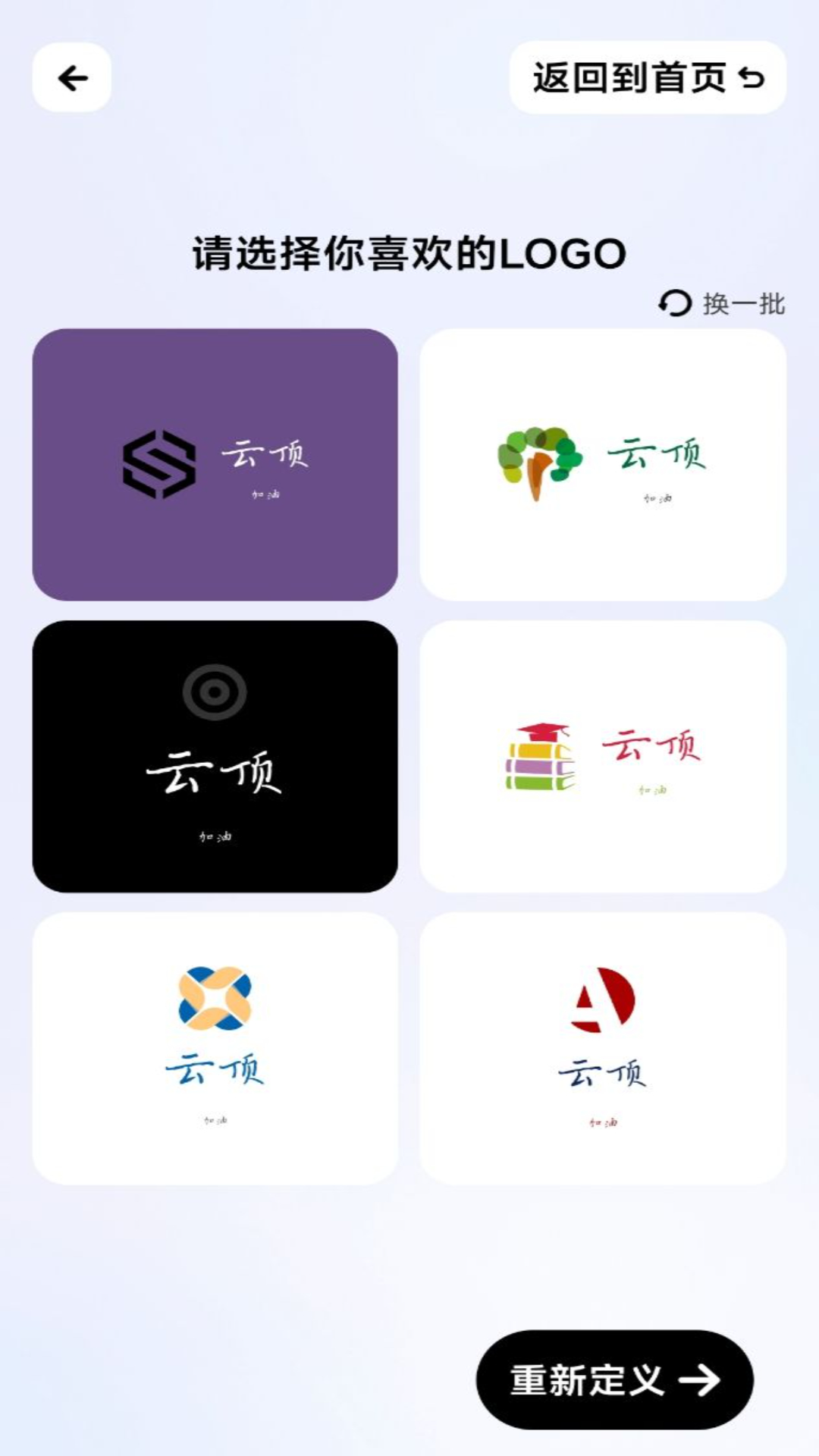Click the refresh icon next to 换一批

[x=674, y=303]
